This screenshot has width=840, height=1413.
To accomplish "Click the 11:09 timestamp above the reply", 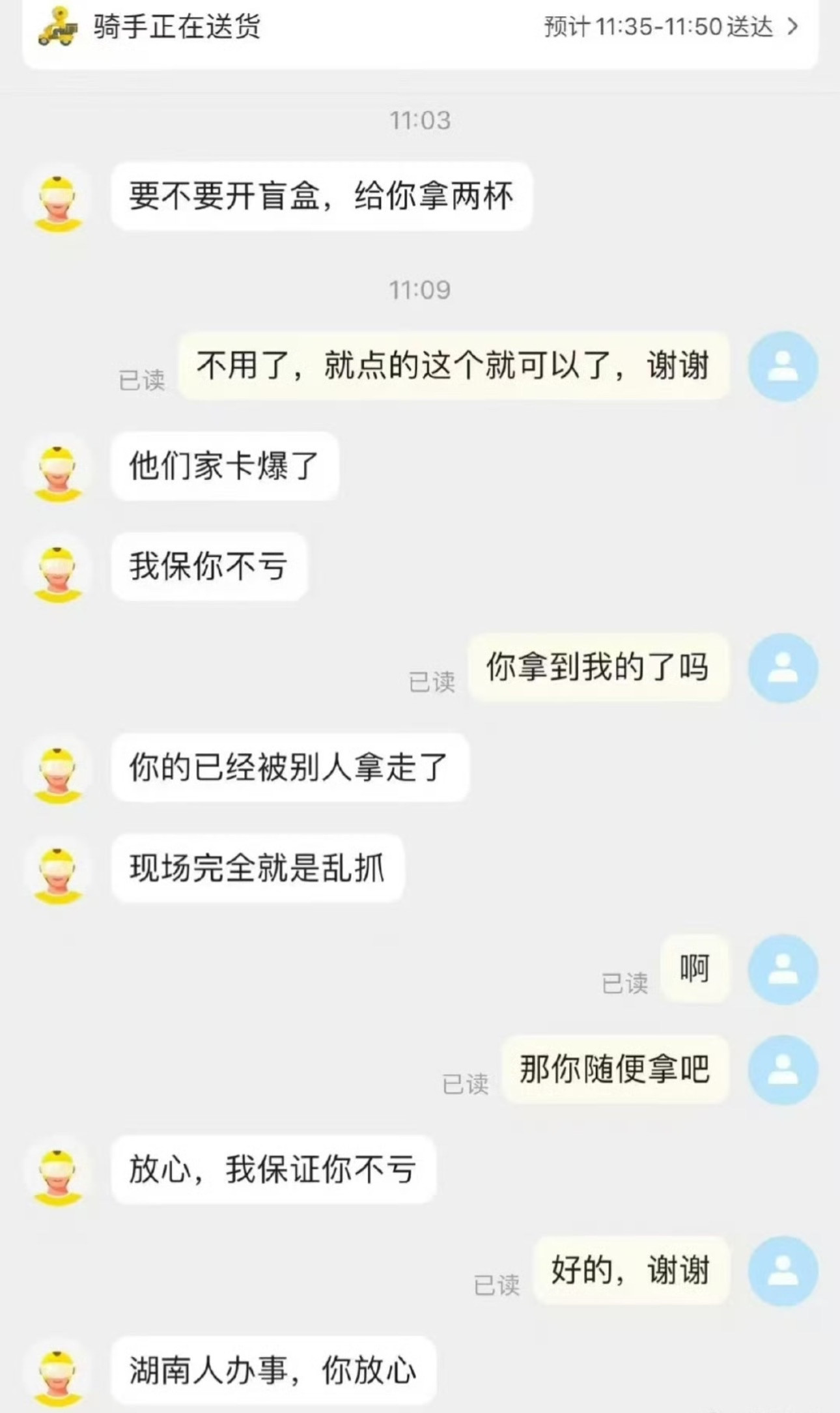I will click(x=419, y=291).
